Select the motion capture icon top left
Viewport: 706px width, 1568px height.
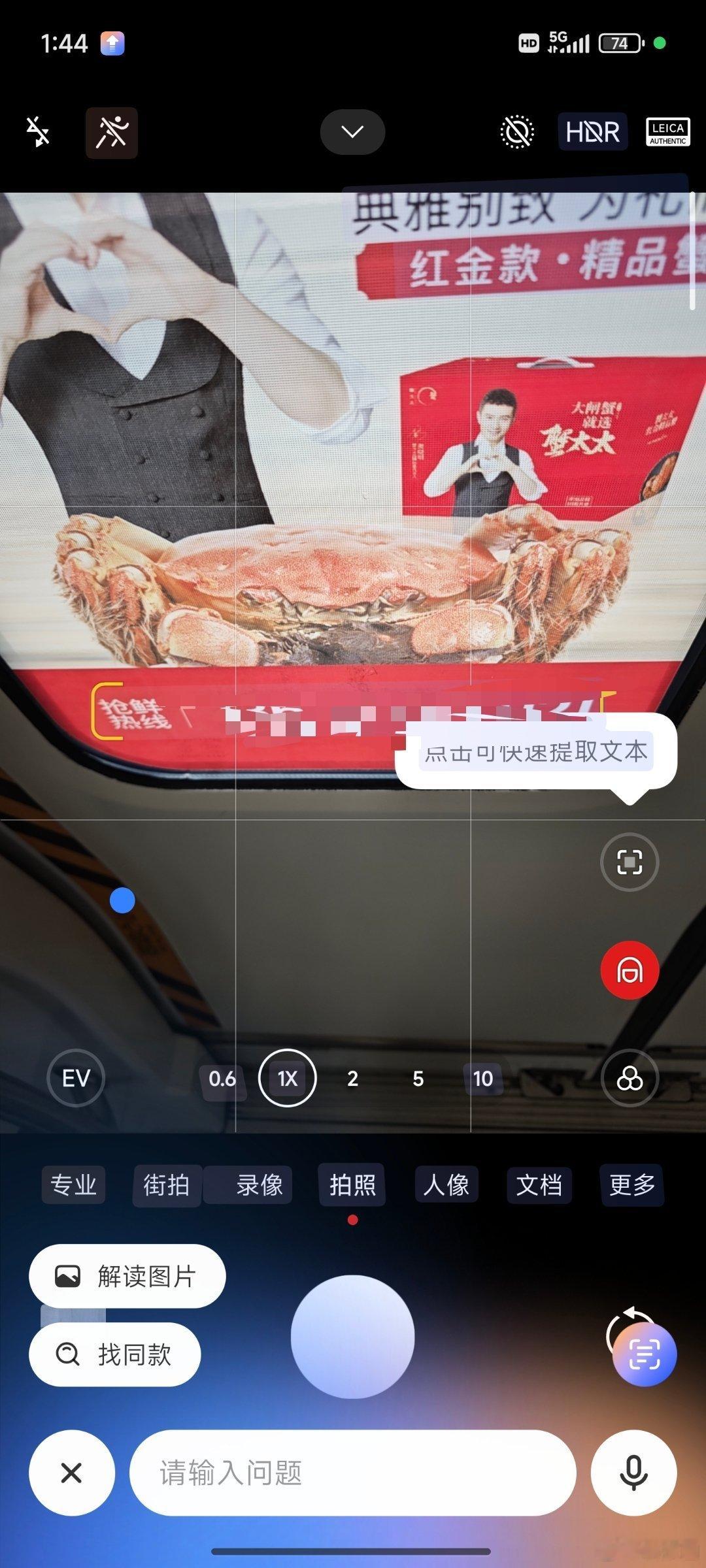click(111, 132)
